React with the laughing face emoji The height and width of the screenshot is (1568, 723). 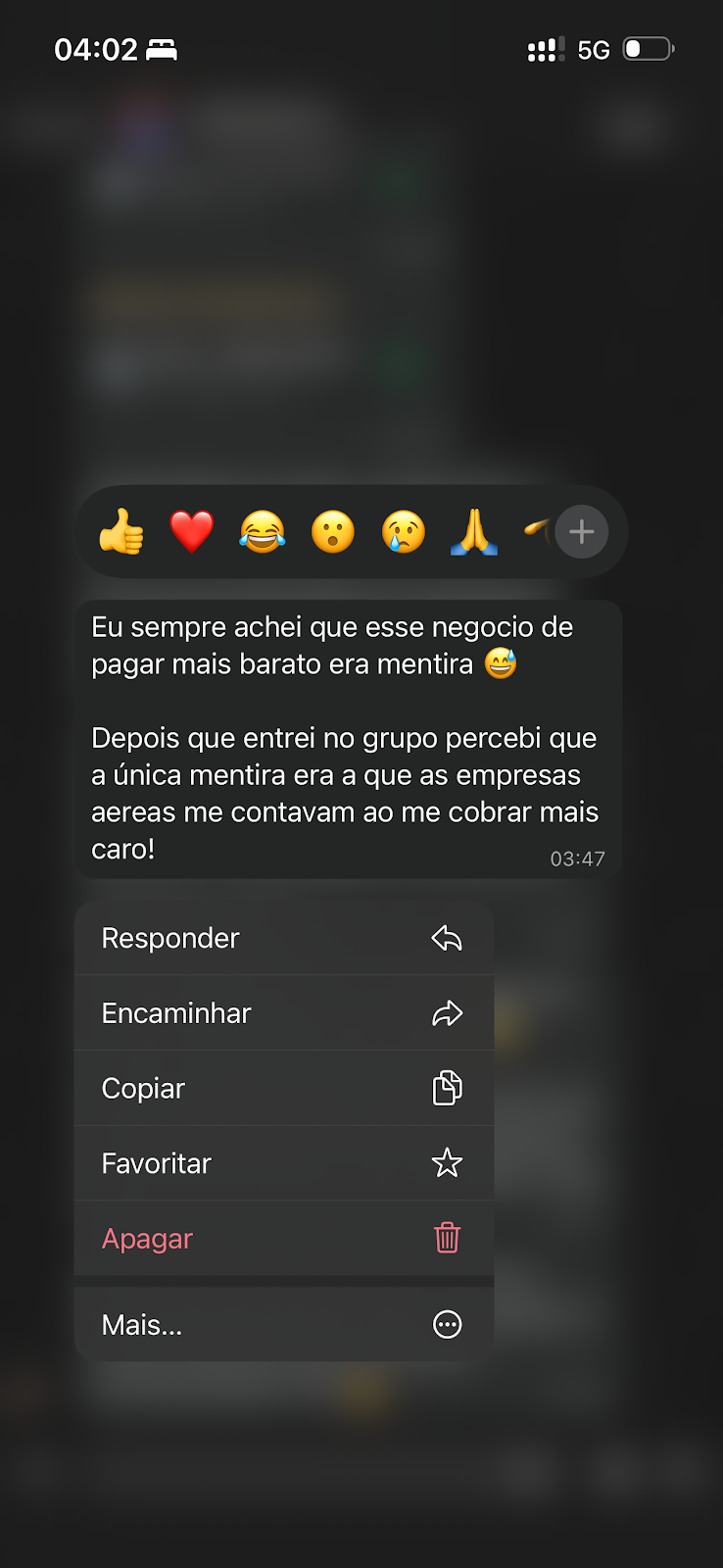point(263,531)
